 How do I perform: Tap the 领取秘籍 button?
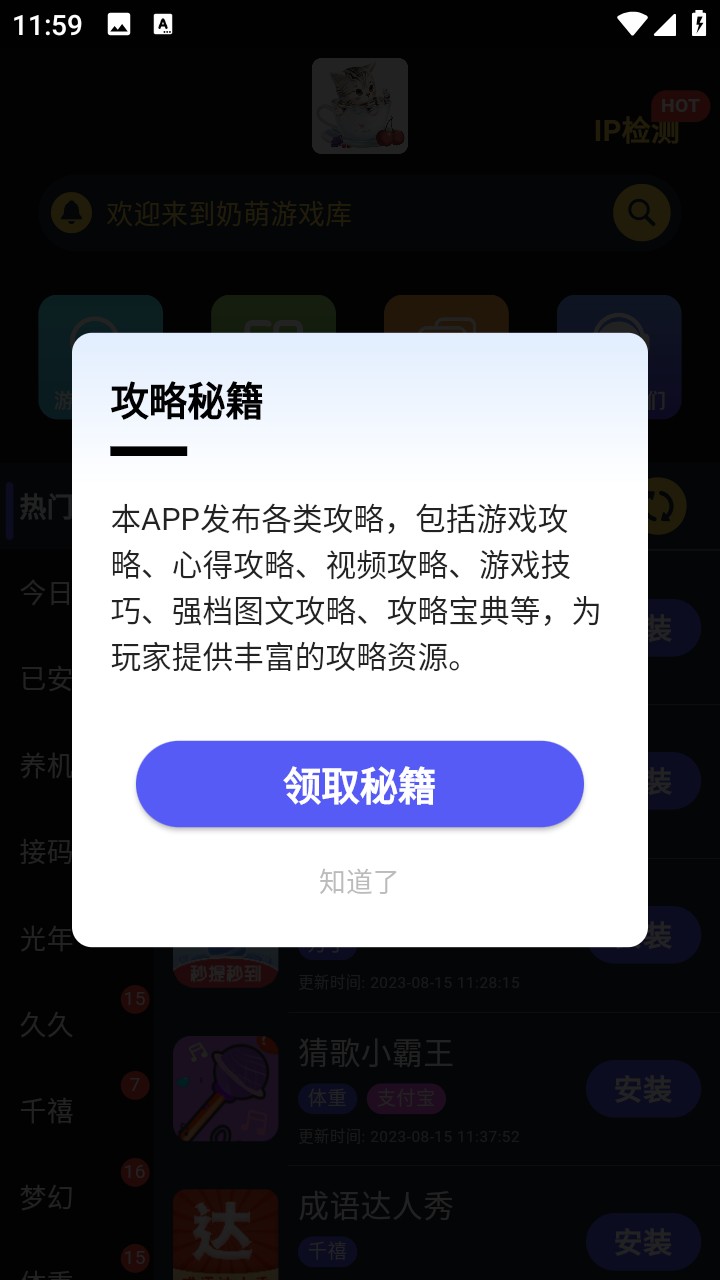[360, 785]
